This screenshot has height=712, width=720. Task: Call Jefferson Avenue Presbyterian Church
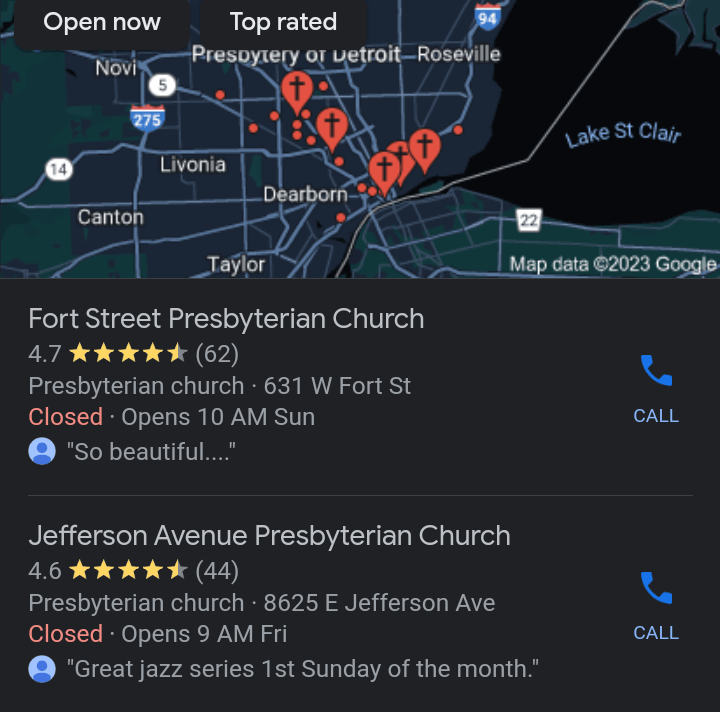656,603
